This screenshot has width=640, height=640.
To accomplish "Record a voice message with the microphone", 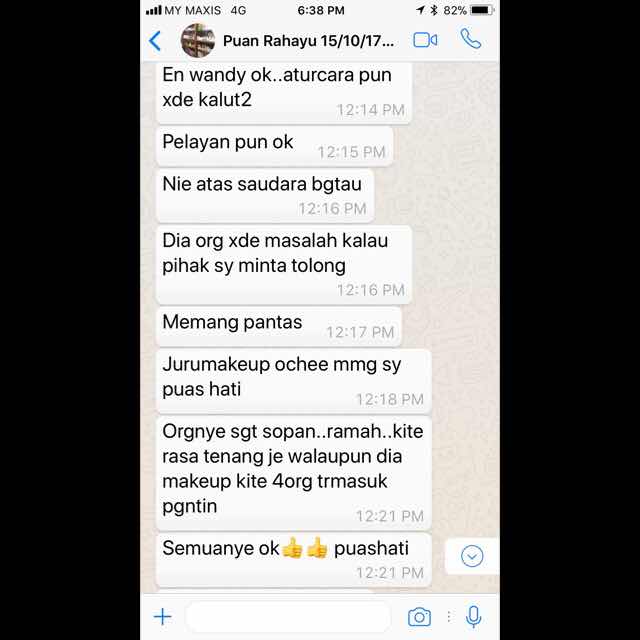I will click(474, 617).
